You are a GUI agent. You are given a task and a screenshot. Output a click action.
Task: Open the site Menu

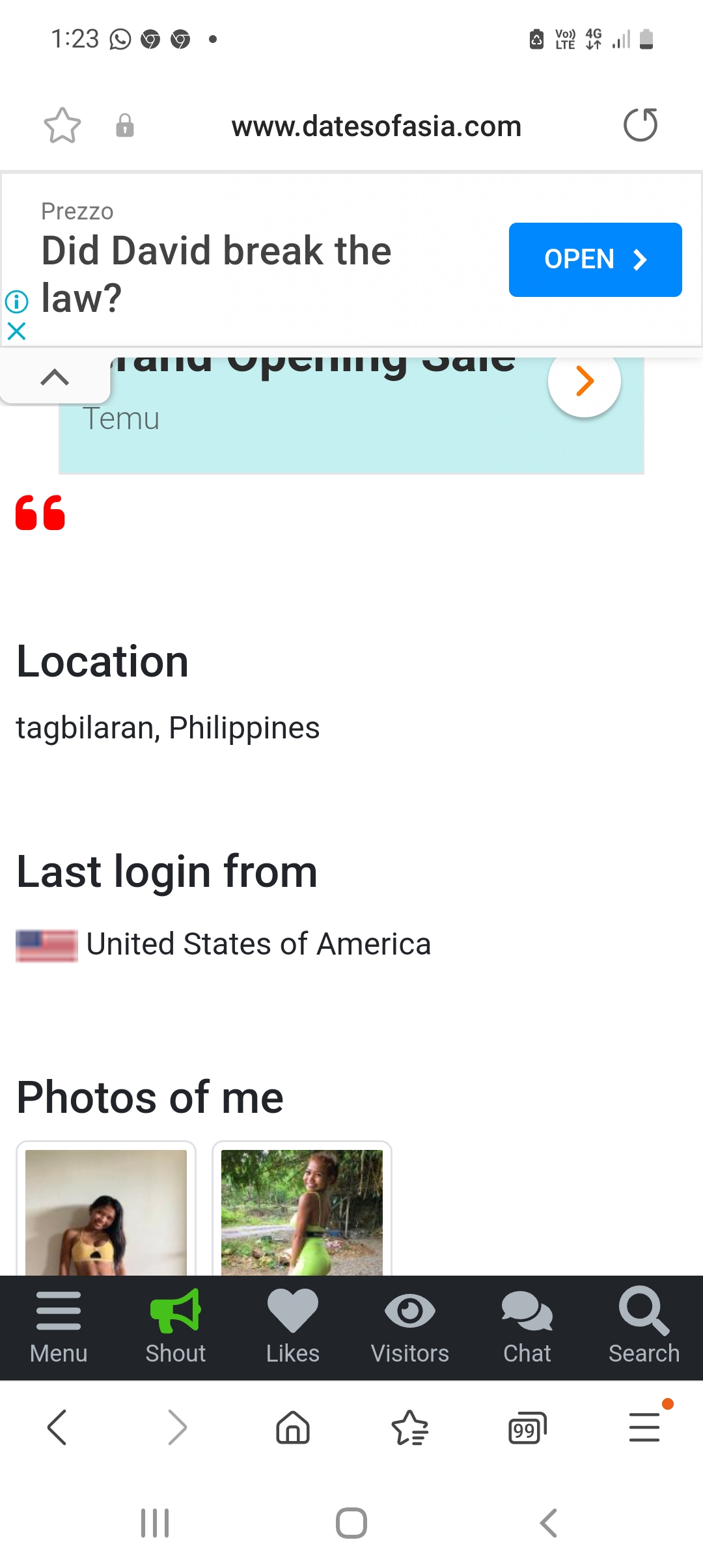[x=59, y=1327]
